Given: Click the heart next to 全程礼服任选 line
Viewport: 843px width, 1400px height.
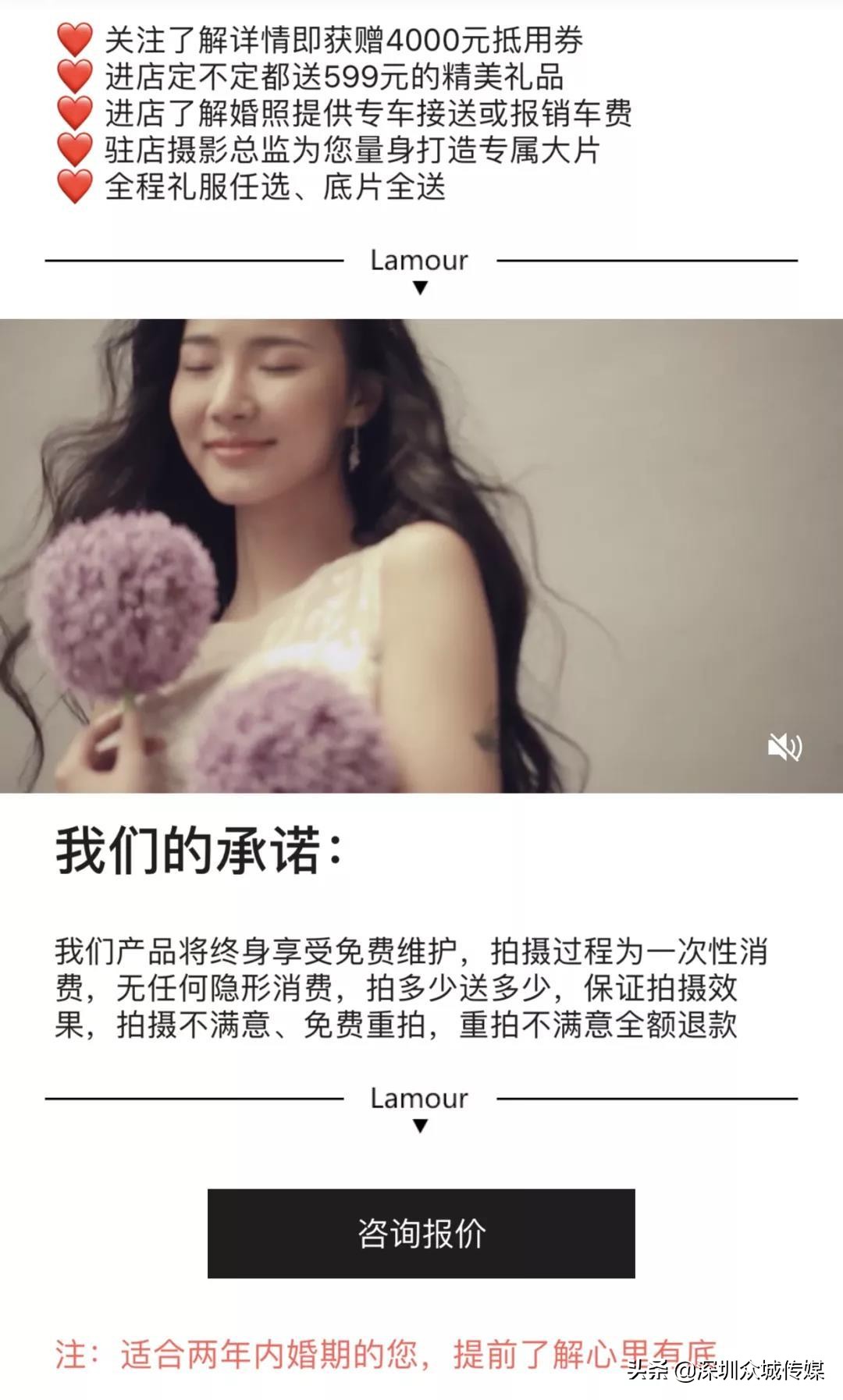Looking at the screenshot, I should [74, 183].
